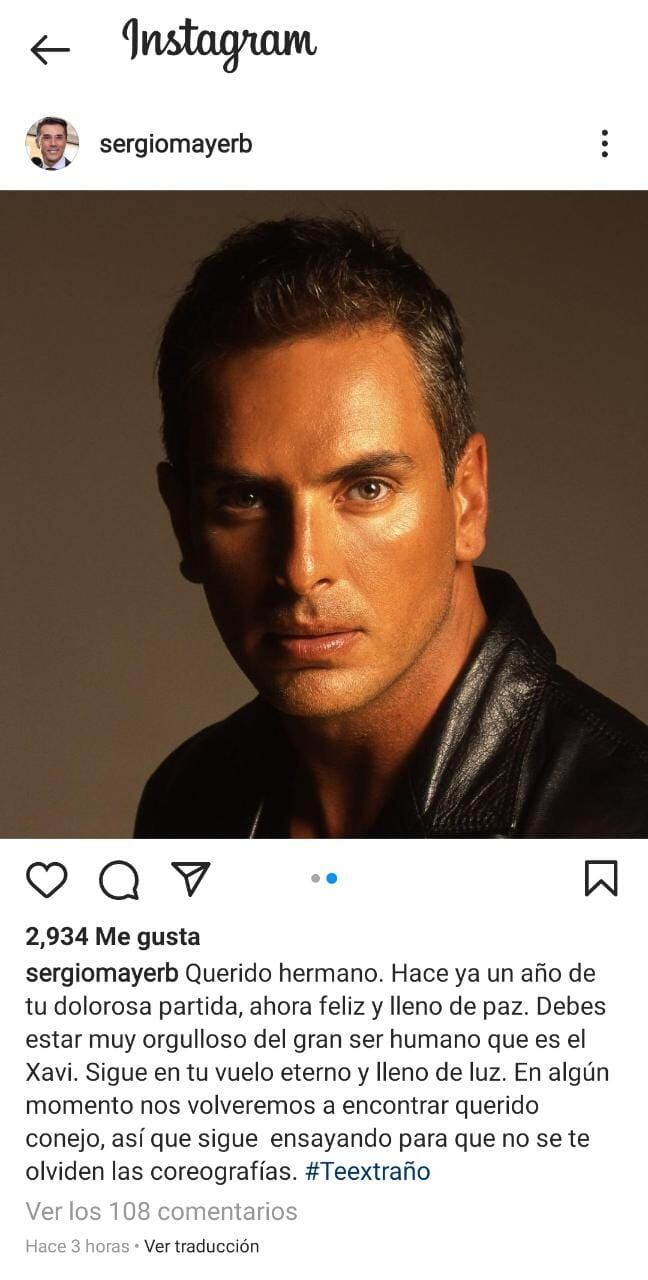Open the post photo
The height and width of the screenshot is (1280, 648).
coord(324,514)
